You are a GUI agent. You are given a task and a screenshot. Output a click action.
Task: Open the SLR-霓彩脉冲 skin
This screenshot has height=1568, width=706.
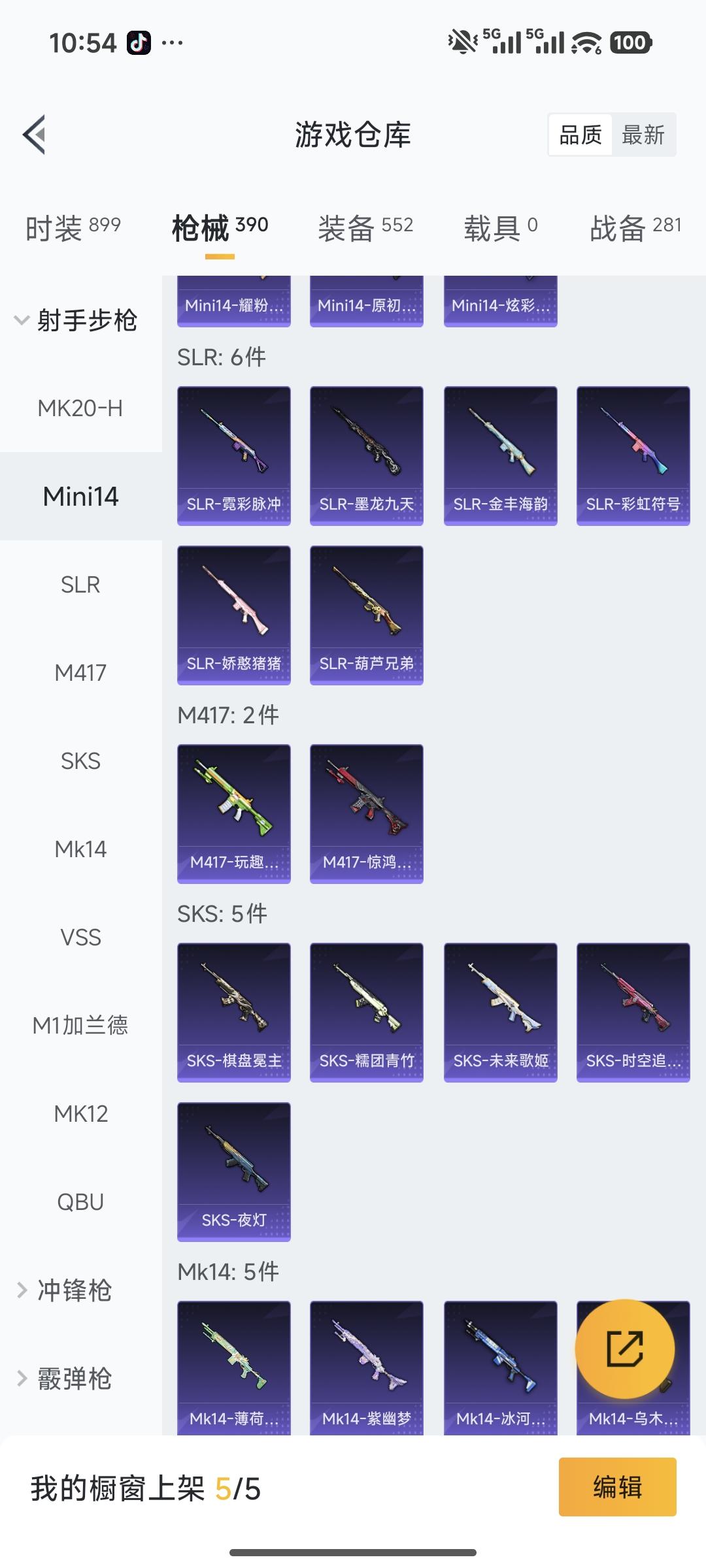234,455
